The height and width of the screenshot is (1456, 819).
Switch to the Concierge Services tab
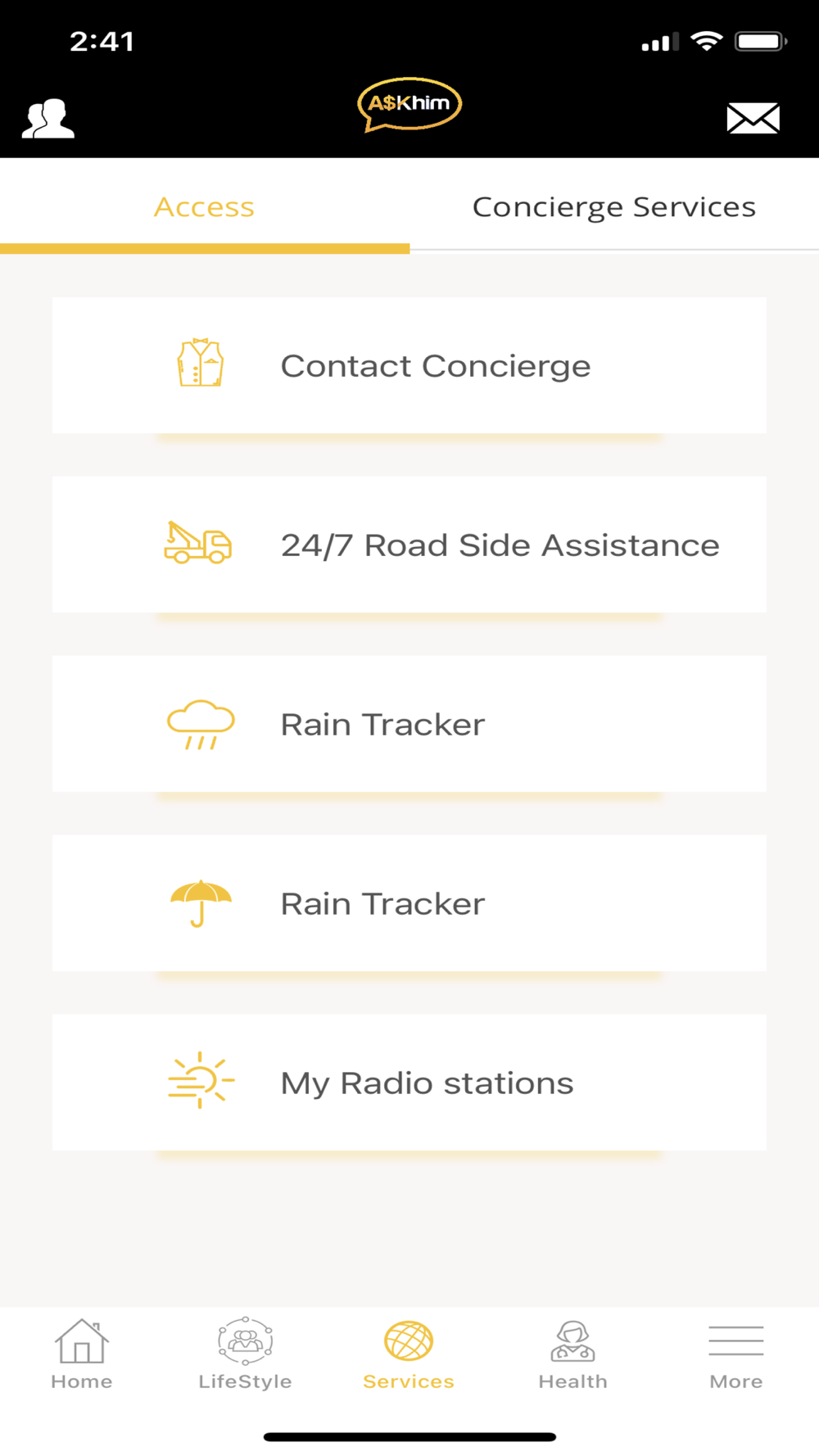click(614, 206)
